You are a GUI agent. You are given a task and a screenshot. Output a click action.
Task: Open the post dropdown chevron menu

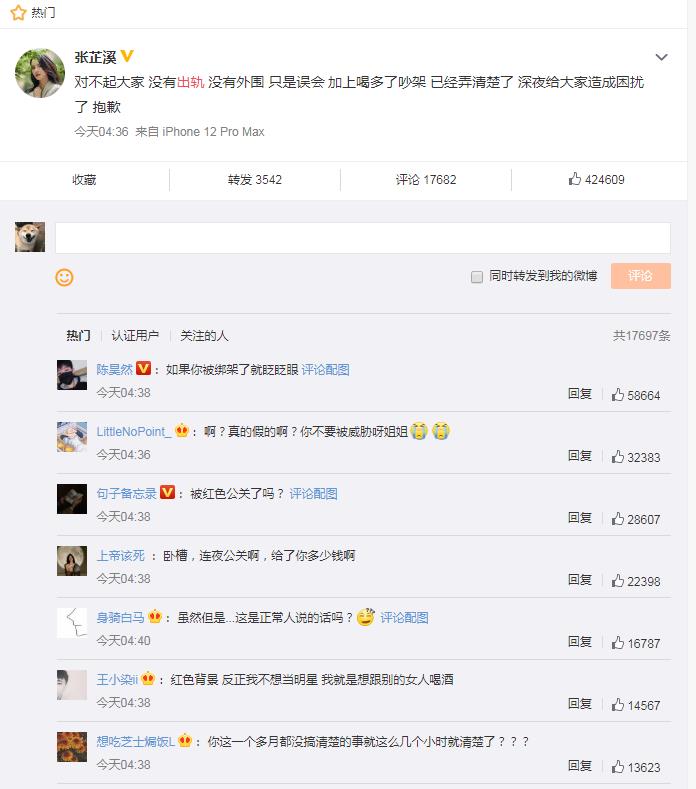click(661, 57)
